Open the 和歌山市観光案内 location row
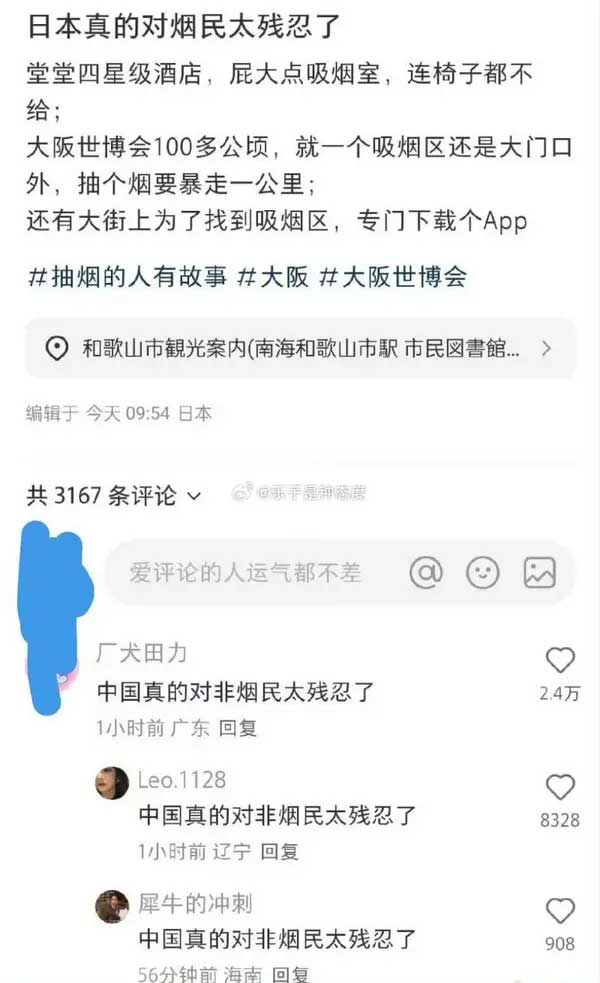Viewport: 600px width, 983px height. pyautogui.click(x=300, y=348)
